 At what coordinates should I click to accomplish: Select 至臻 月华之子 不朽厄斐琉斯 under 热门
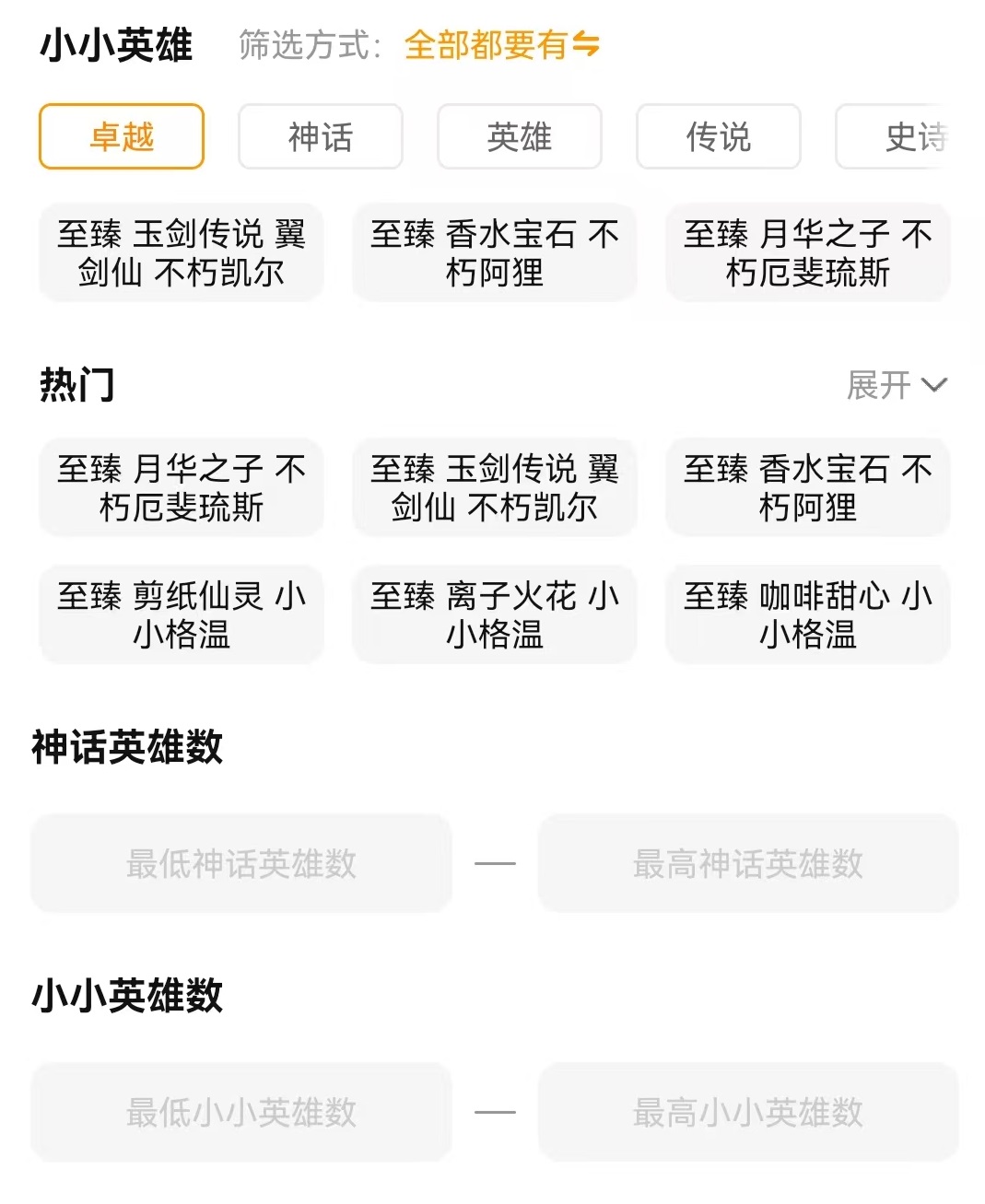coord(182,488)
